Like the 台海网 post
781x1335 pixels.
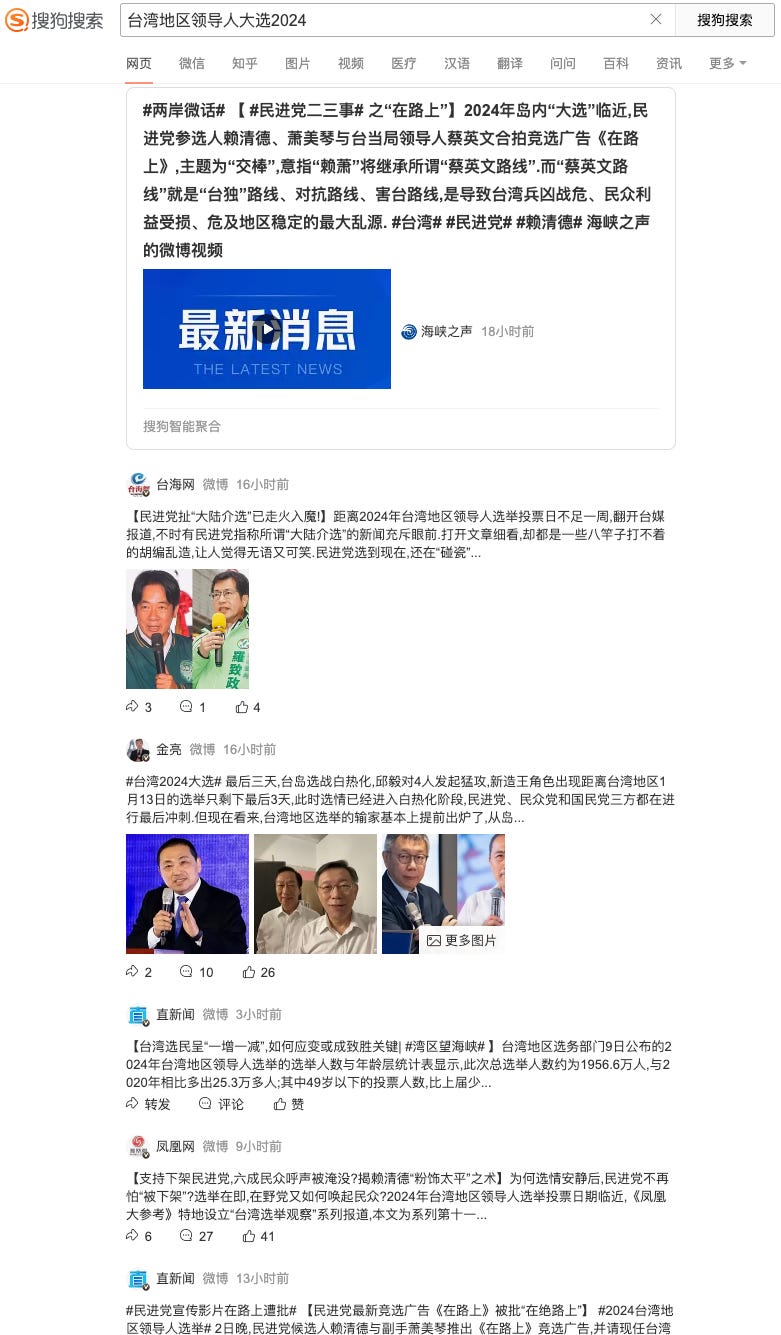pos(248,707)
